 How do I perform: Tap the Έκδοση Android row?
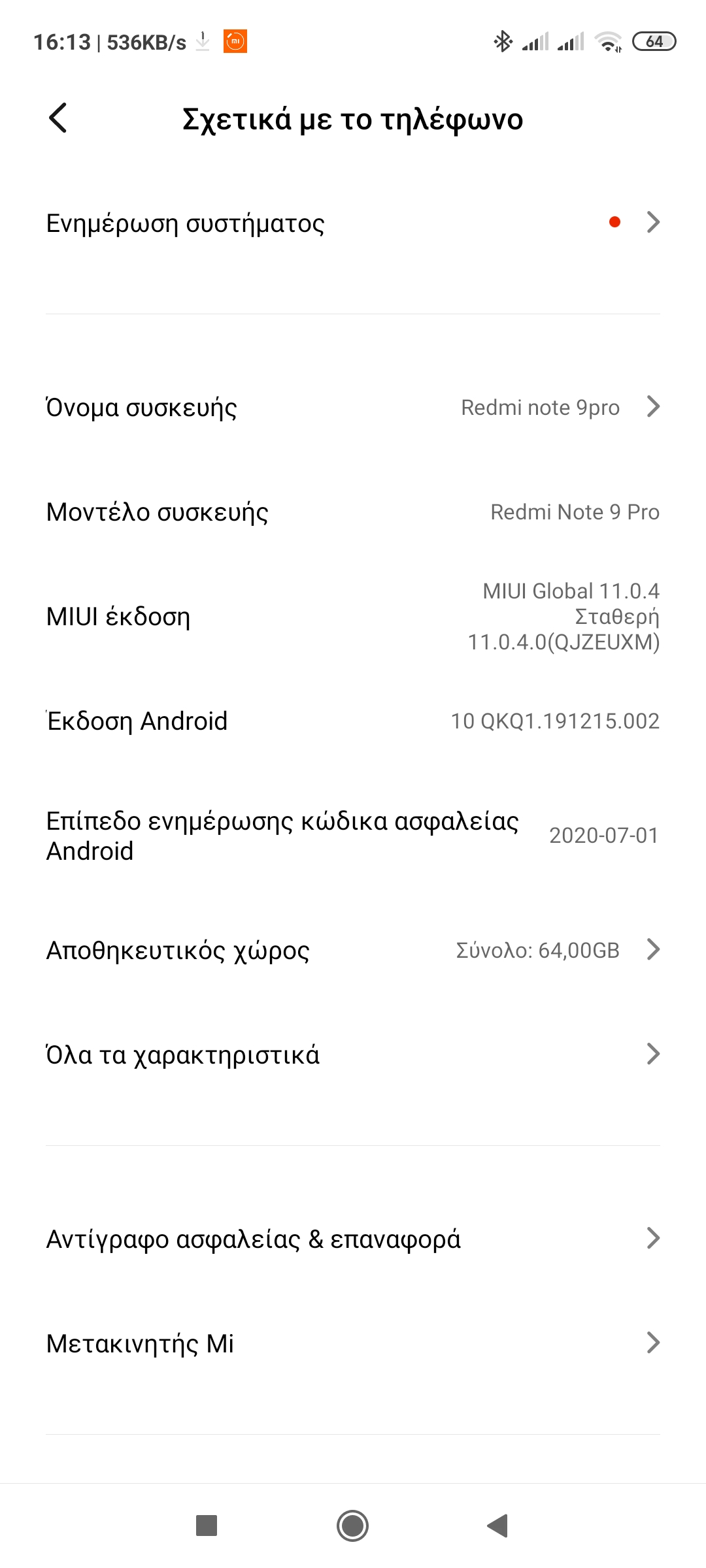pos(353,721)
